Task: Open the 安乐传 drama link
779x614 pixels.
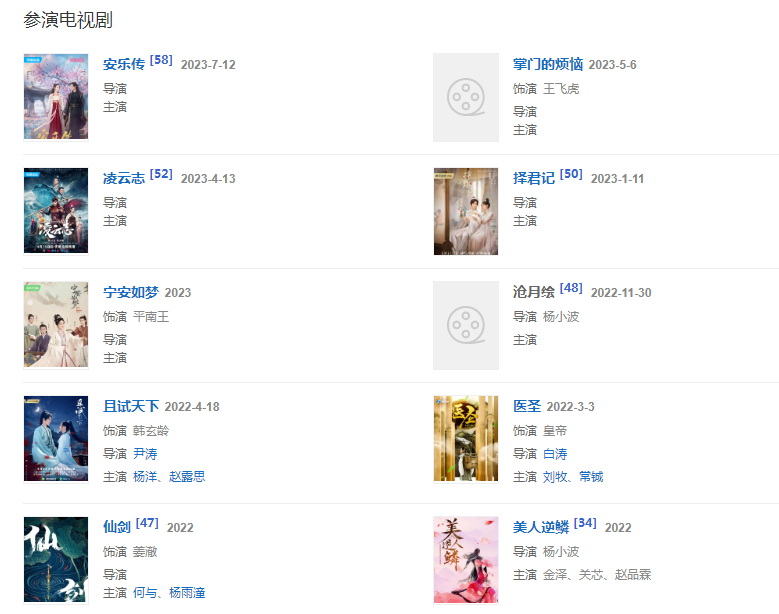Action: [x=124, y=65]
